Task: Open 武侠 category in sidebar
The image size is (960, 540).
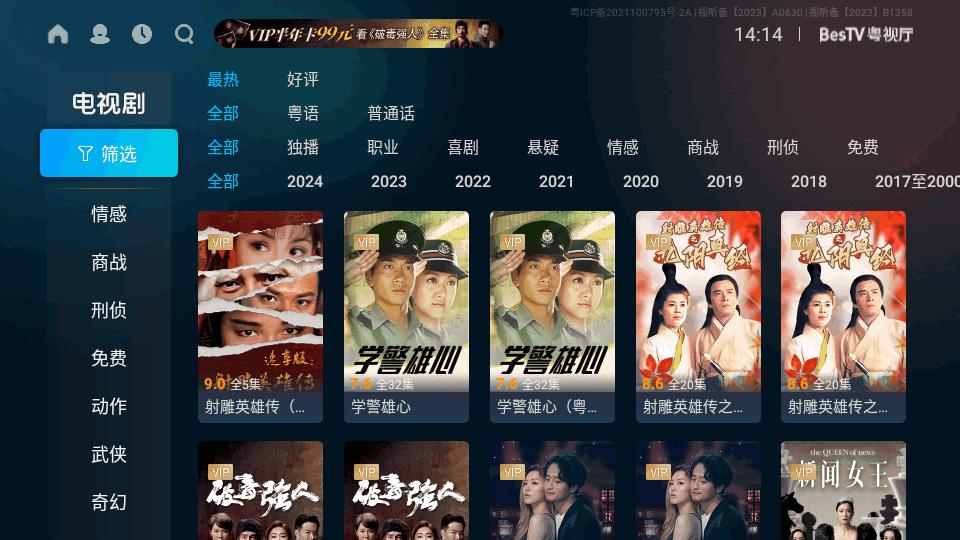Action: coord(109,454)
